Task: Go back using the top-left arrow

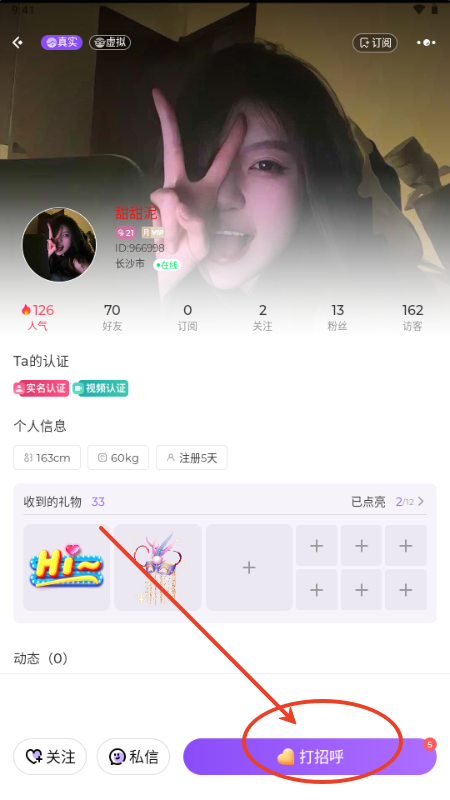Action: point(18,42)
